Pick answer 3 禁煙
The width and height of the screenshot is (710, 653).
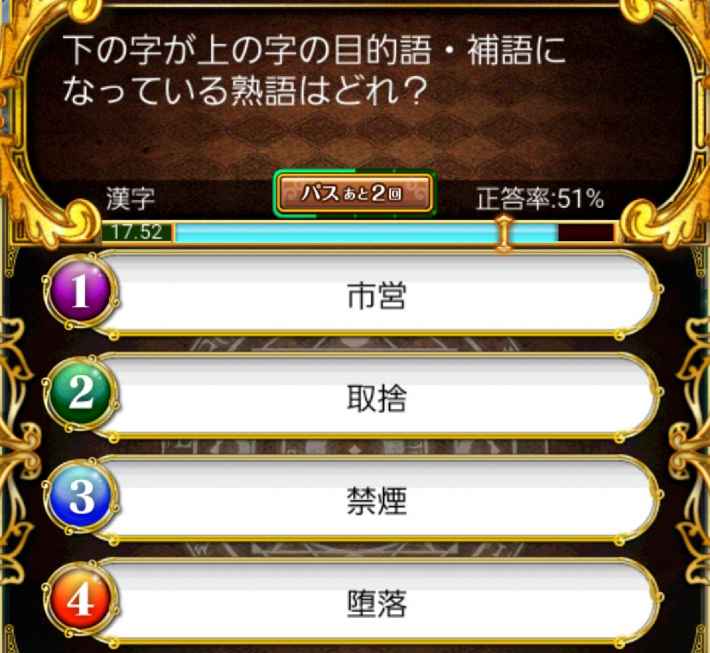point(376,499)
